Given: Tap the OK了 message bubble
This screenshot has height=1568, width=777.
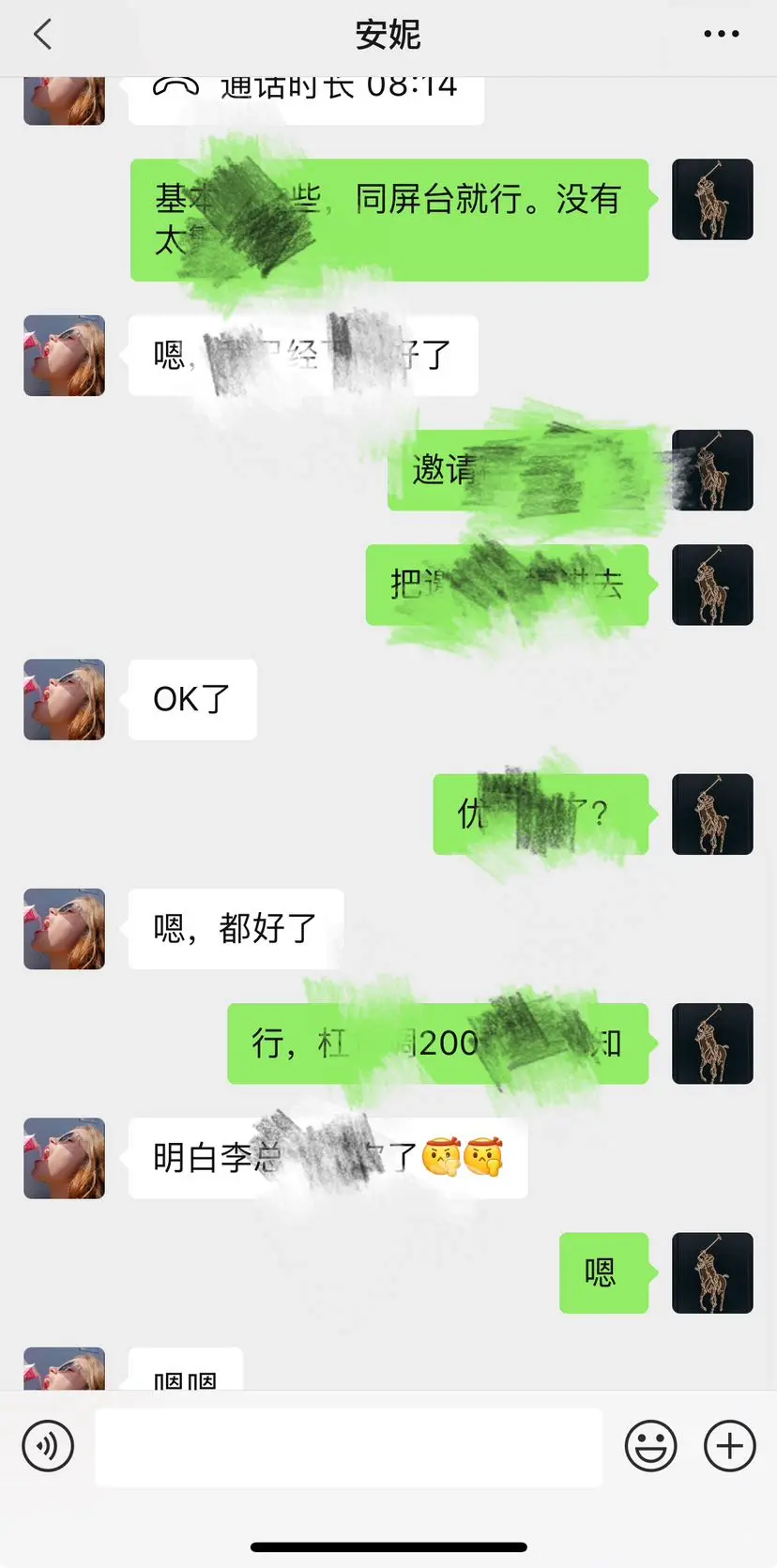Looking at the screenshot, I should [191, 699].
